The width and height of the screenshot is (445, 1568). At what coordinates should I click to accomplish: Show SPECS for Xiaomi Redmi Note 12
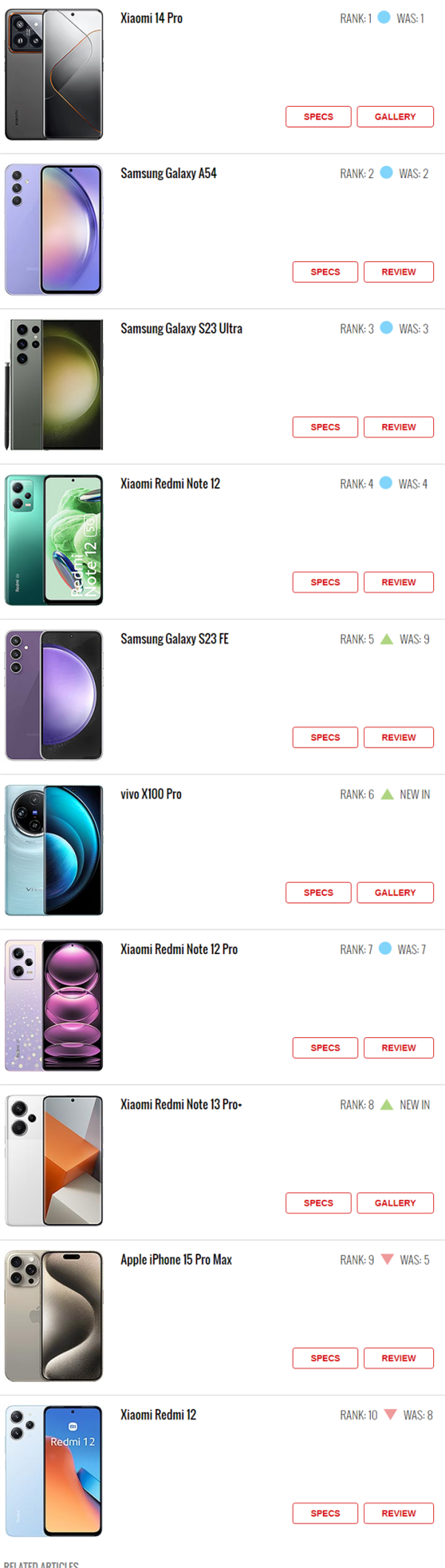tap(325, 582)
